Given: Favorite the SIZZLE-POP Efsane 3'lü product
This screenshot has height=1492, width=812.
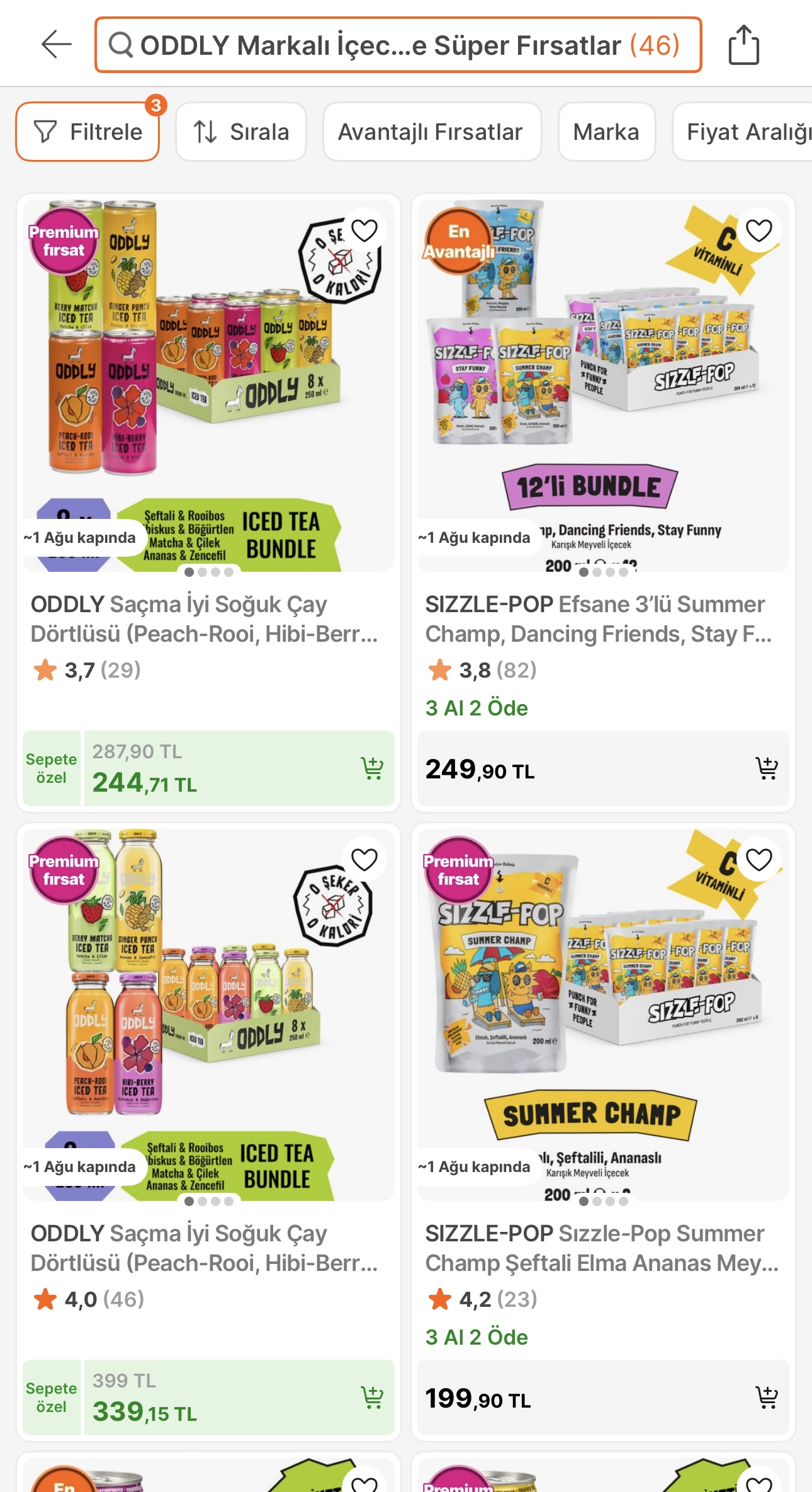Looking at the screenshot, I should [x=758, y=231].
